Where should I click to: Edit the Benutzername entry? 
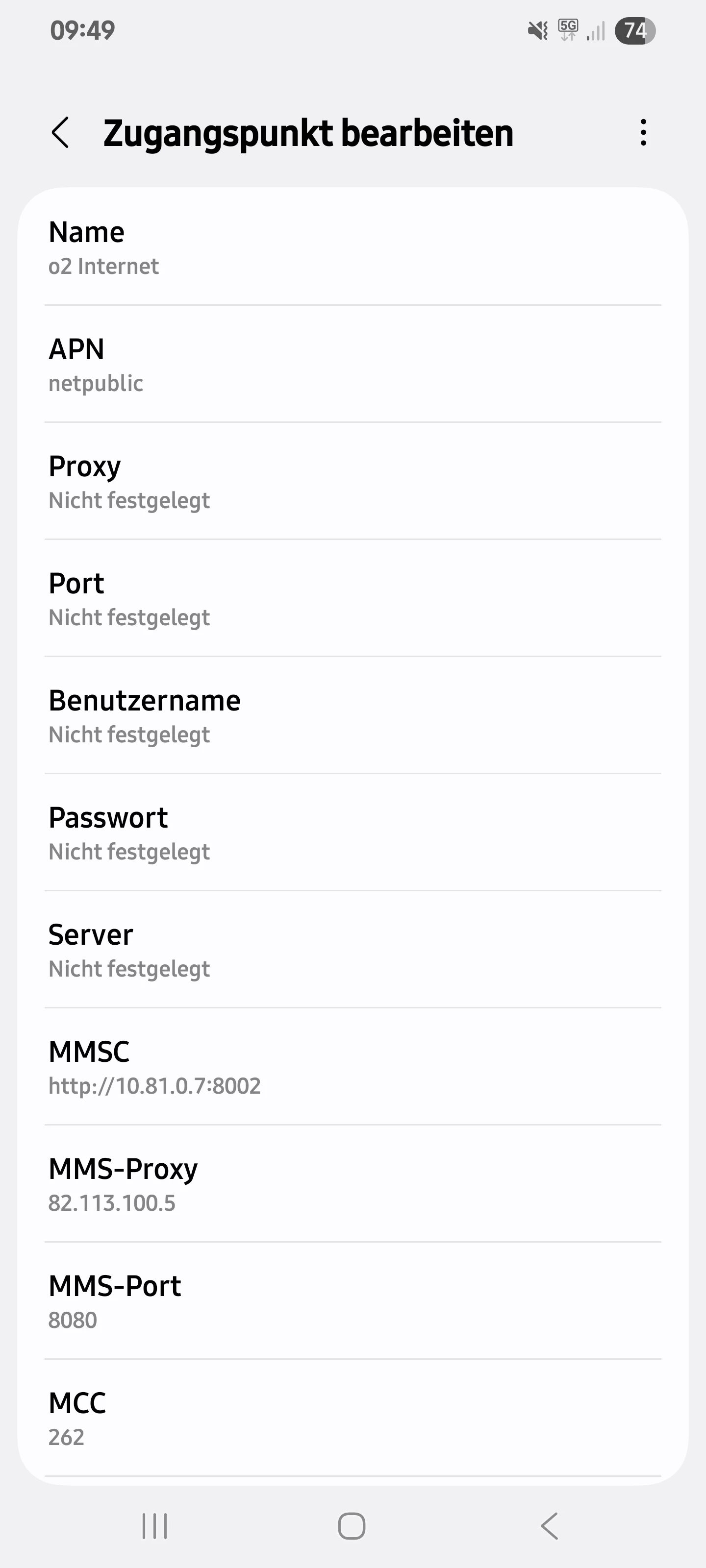coord(353,716)
